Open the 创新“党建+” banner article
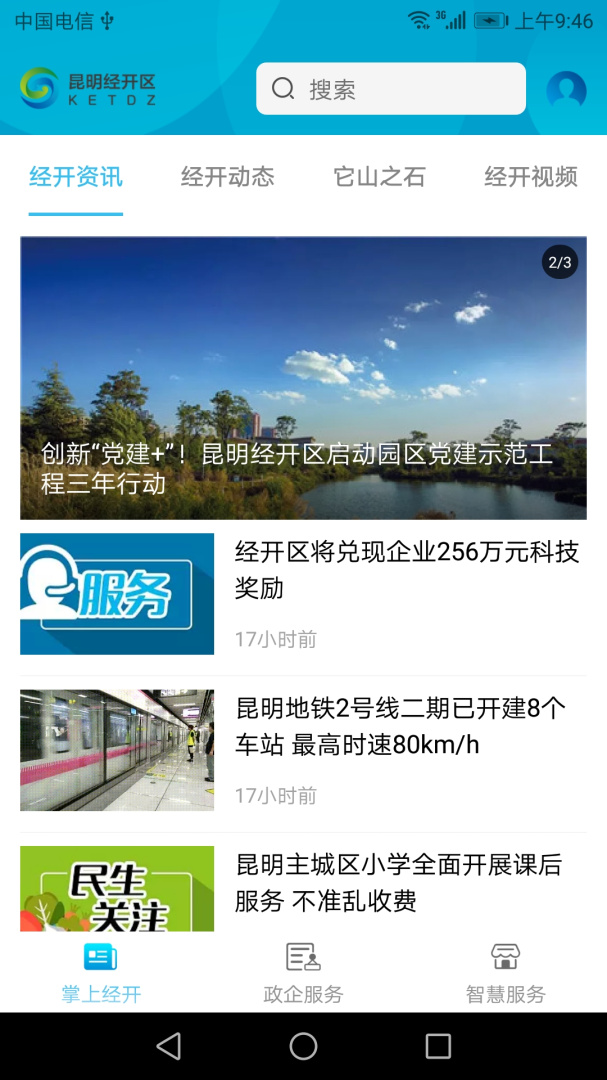This screenshot has width=607, height=1080. (x=303, y=378)
